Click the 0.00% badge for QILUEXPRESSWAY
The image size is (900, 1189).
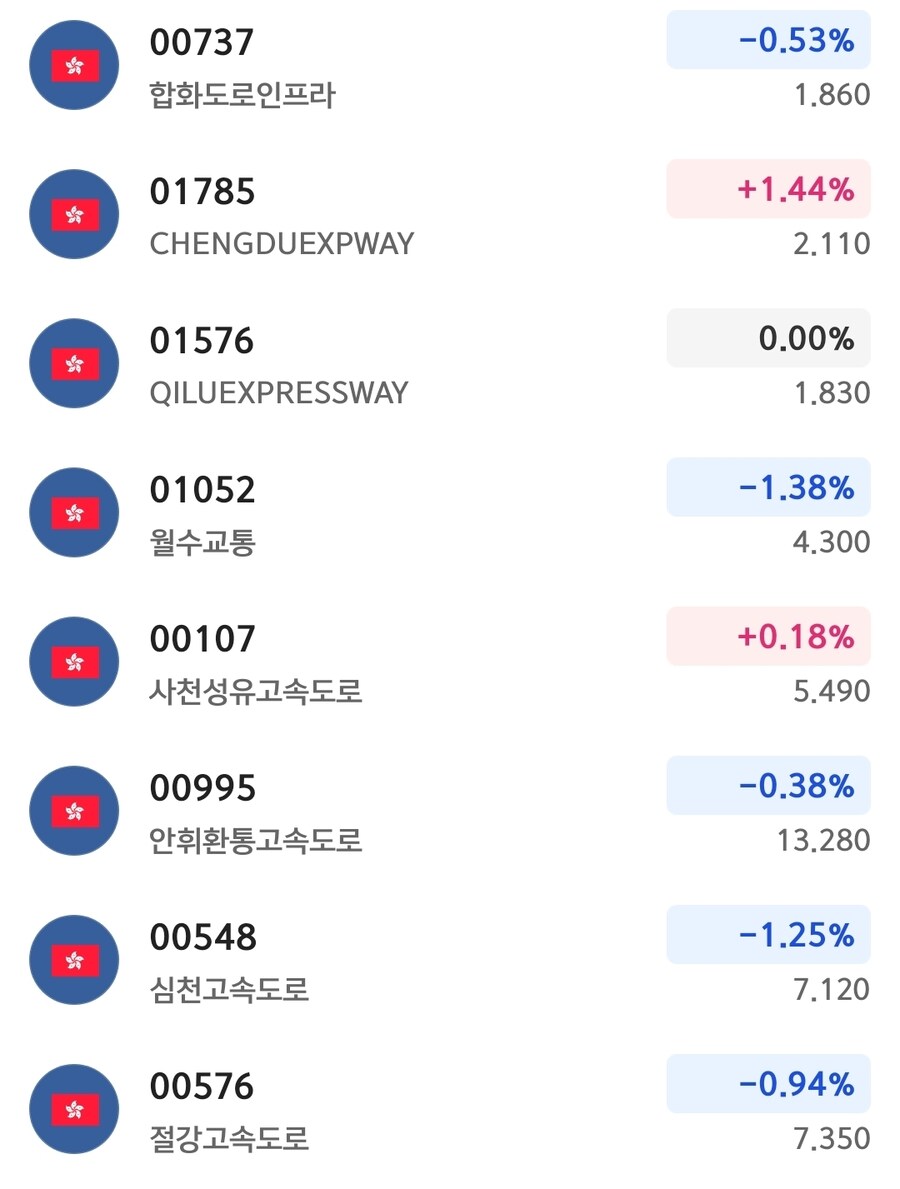tap(768, 339)
